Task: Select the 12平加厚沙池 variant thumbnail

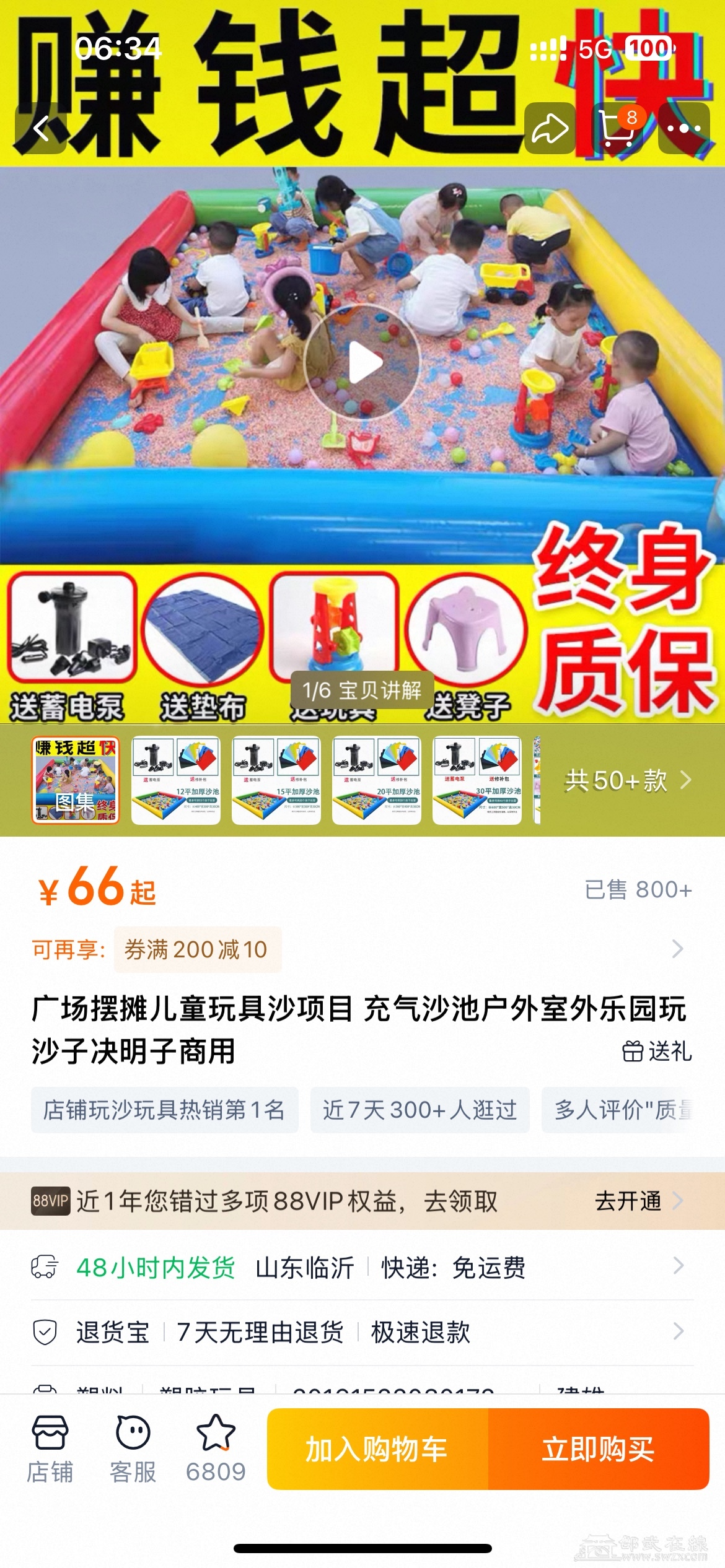Action: click(176, 780)
